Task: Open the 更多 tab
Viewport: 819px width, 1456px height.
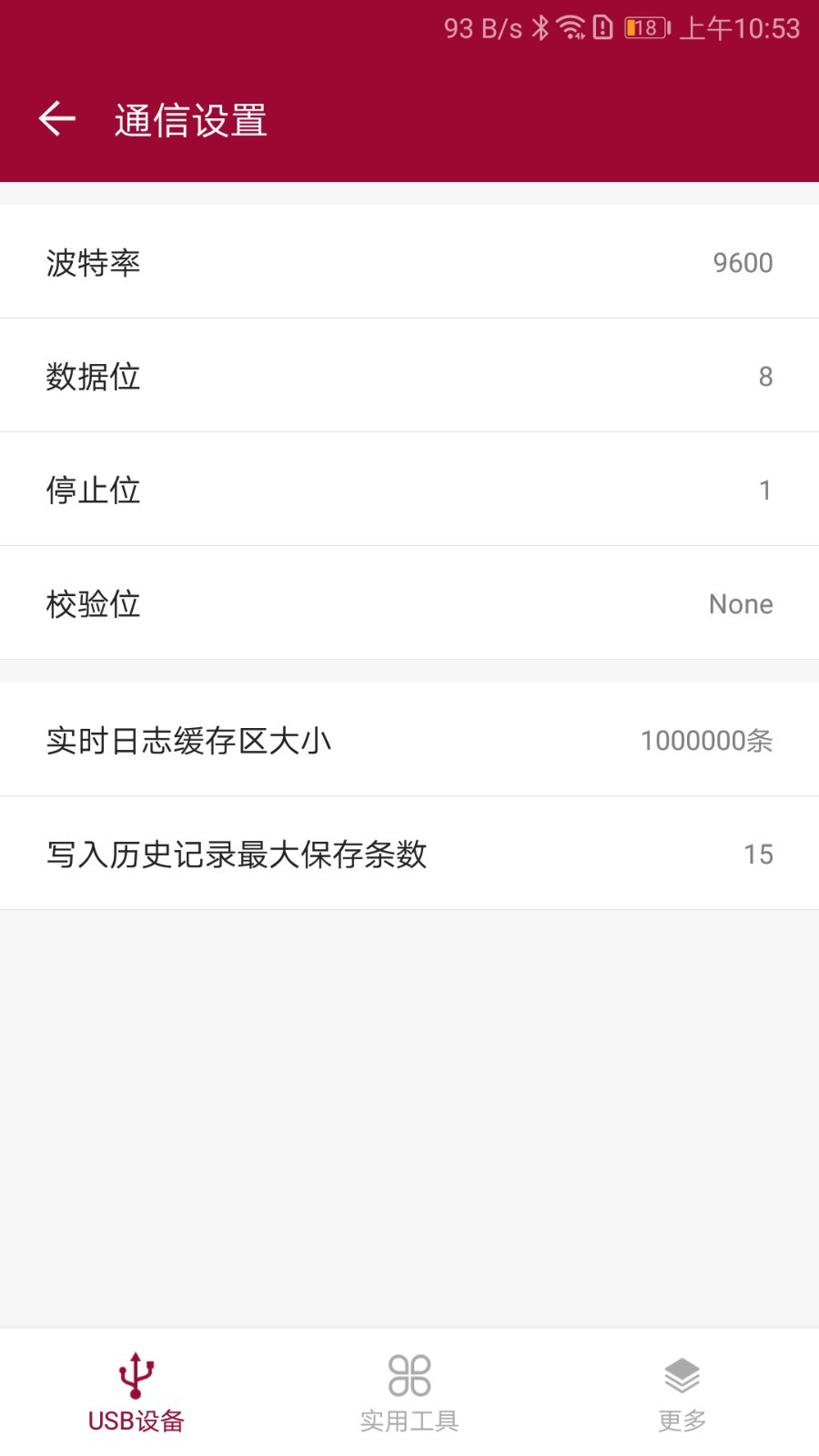Action: coord(682,1393)
